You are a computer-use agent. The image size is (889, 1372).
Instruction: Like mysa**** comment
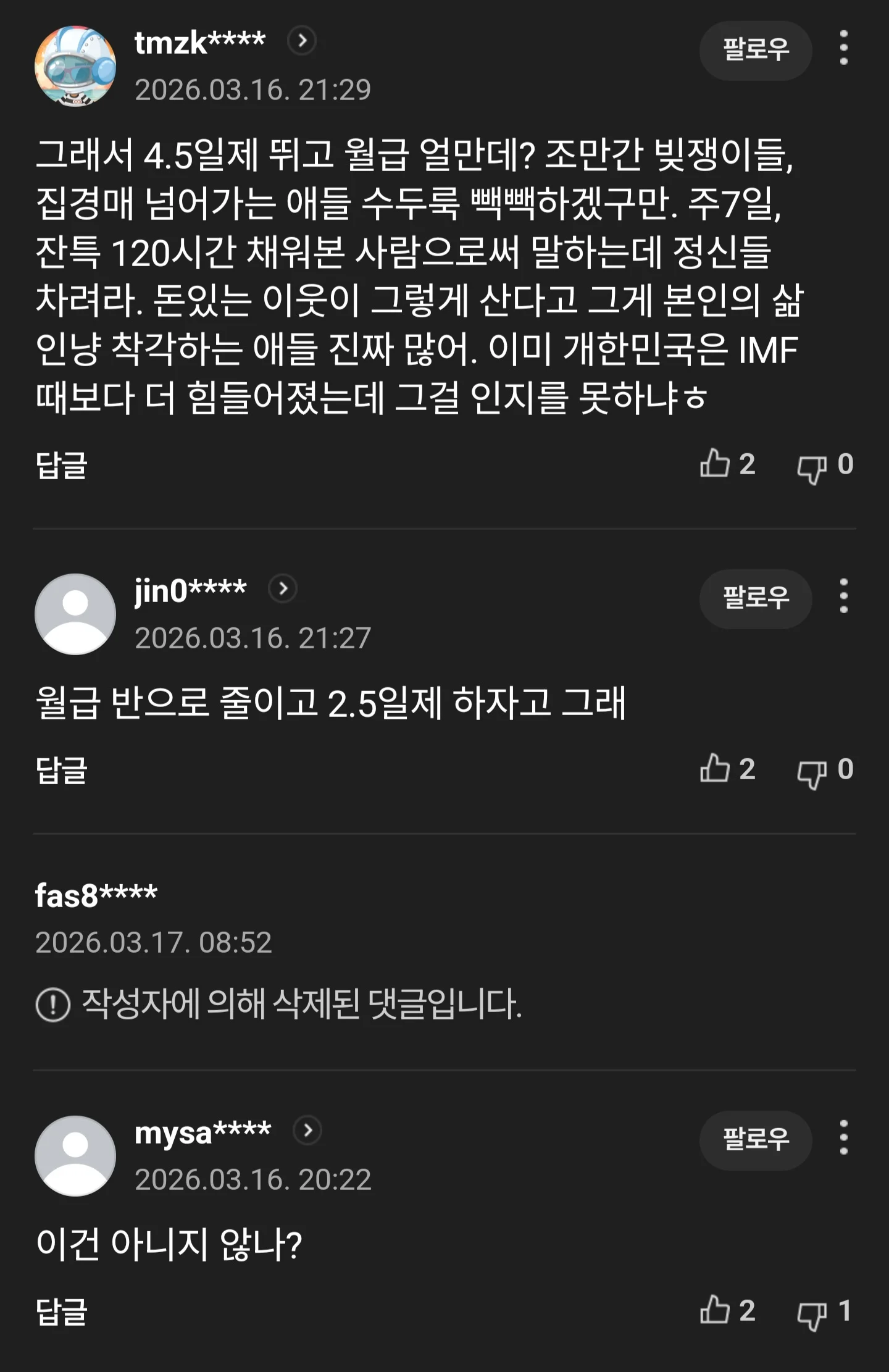click(715, 1310)
